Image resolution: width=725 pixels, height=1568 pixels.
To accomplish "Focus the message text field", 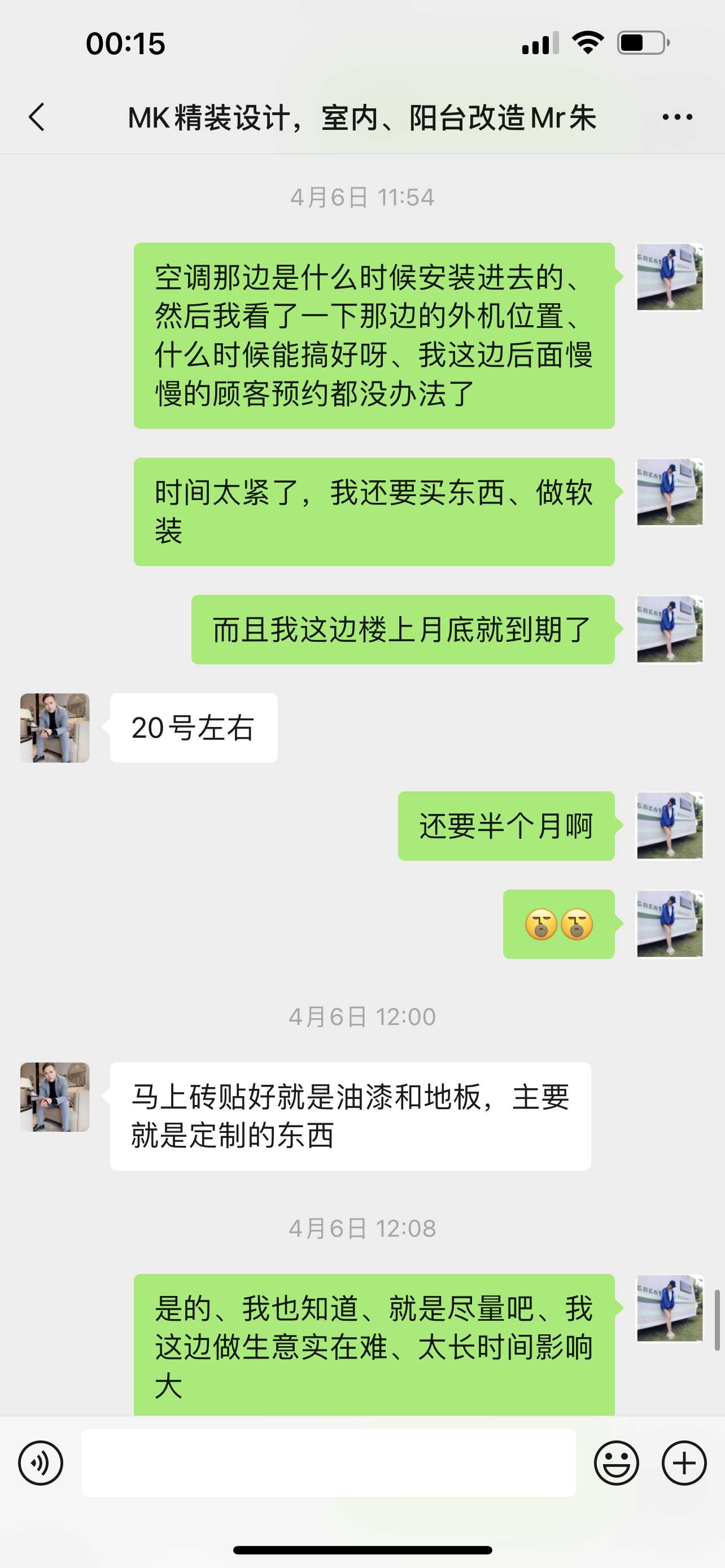I will 328,1462.
